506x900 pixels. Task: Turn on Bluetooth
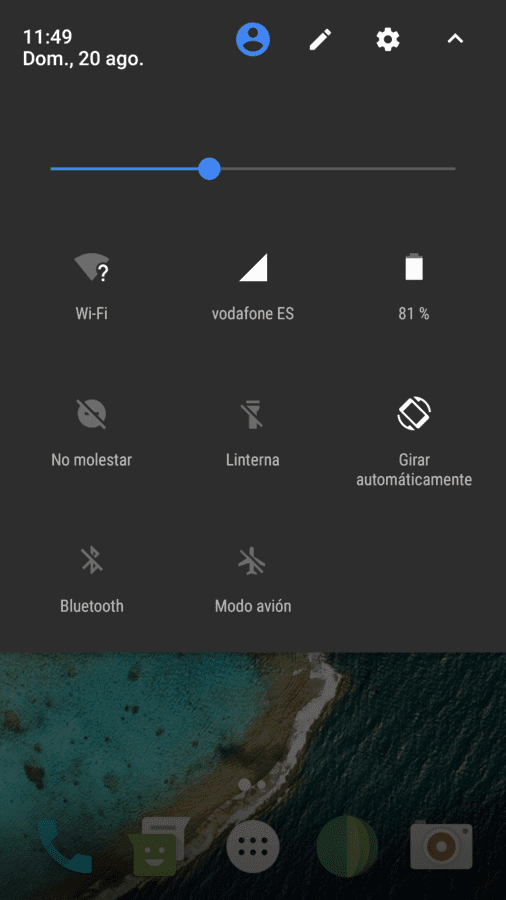(92, 579)
